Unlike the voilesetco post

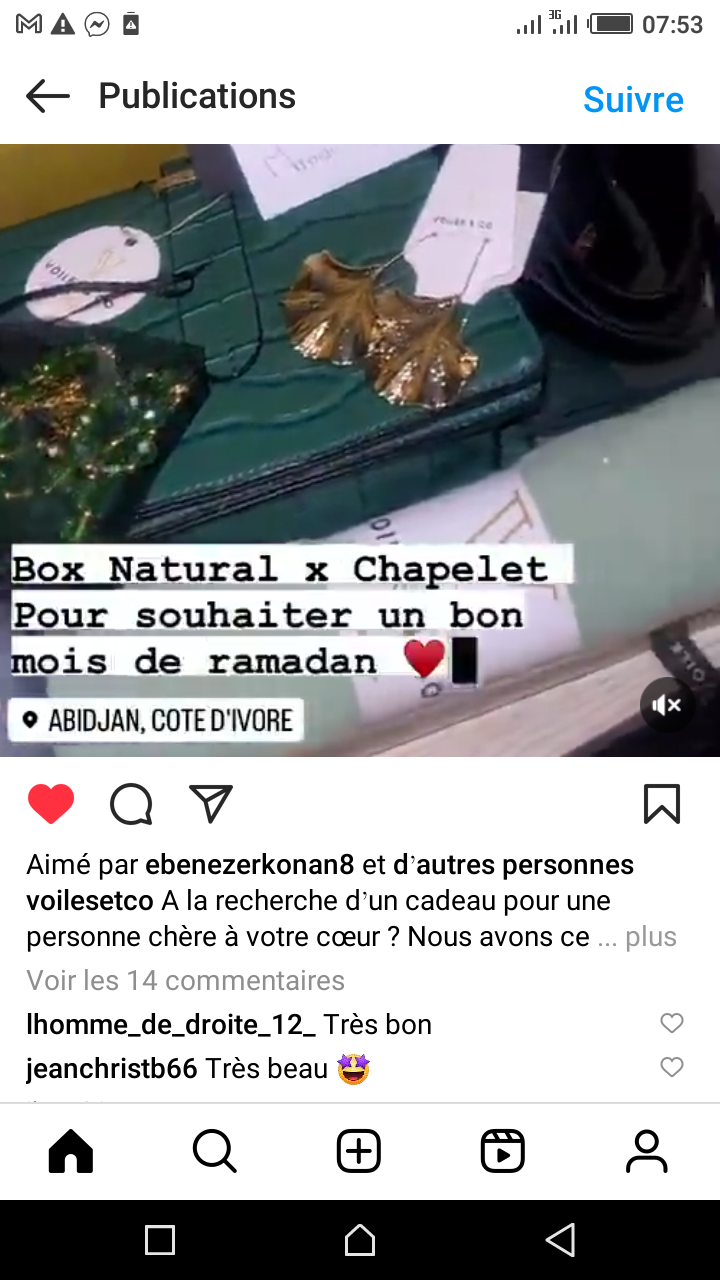51,804
